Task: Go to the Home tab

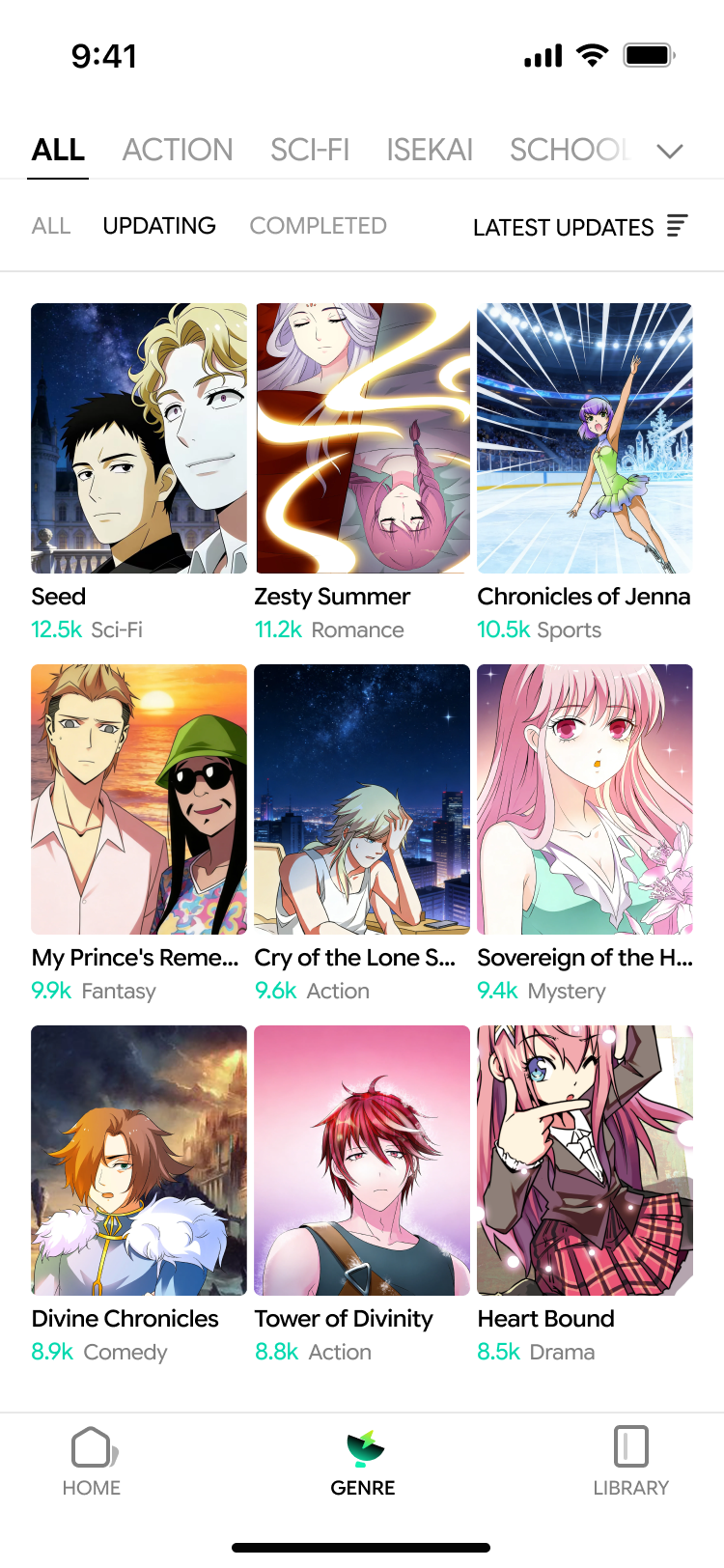Action: click(93, 1462)
